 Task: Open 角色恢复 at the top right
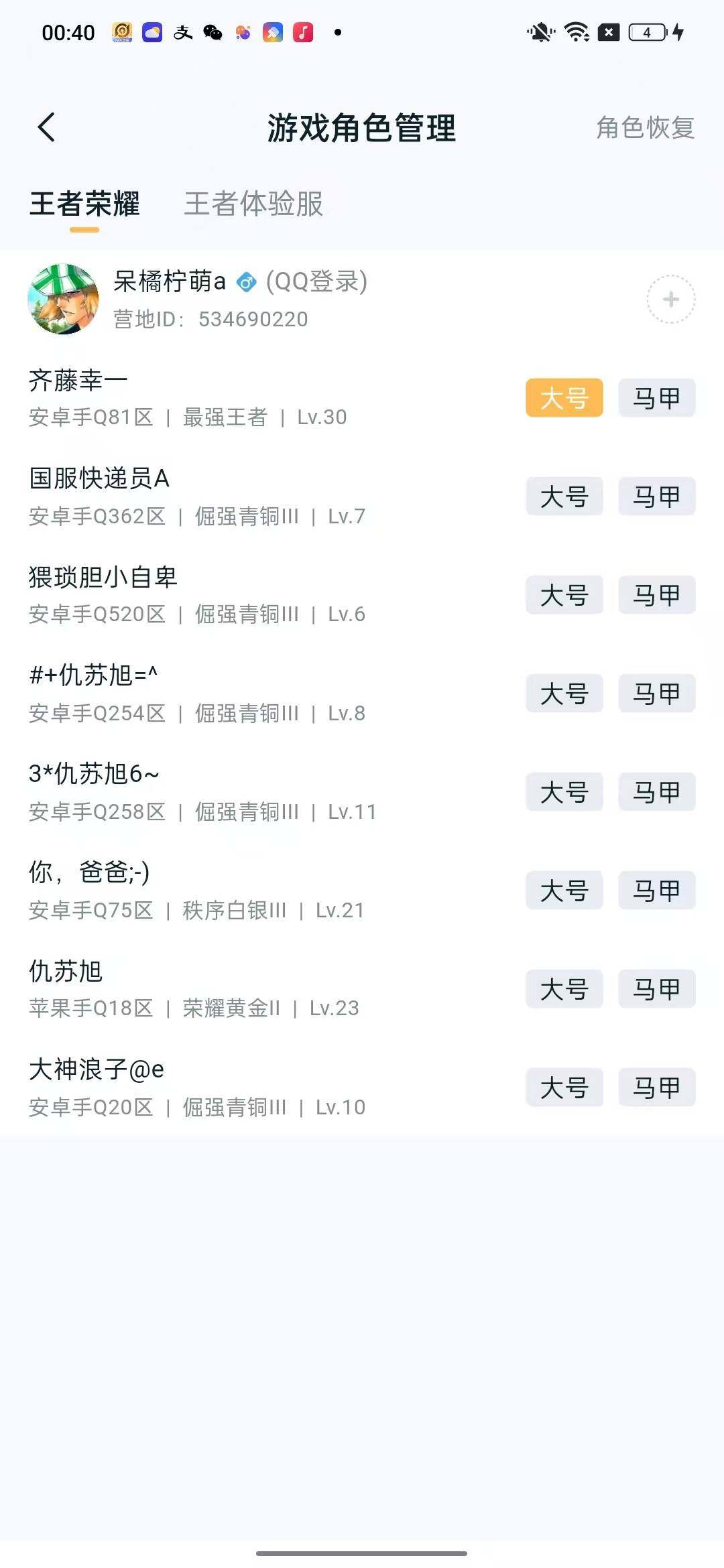[x=645, y=129]
